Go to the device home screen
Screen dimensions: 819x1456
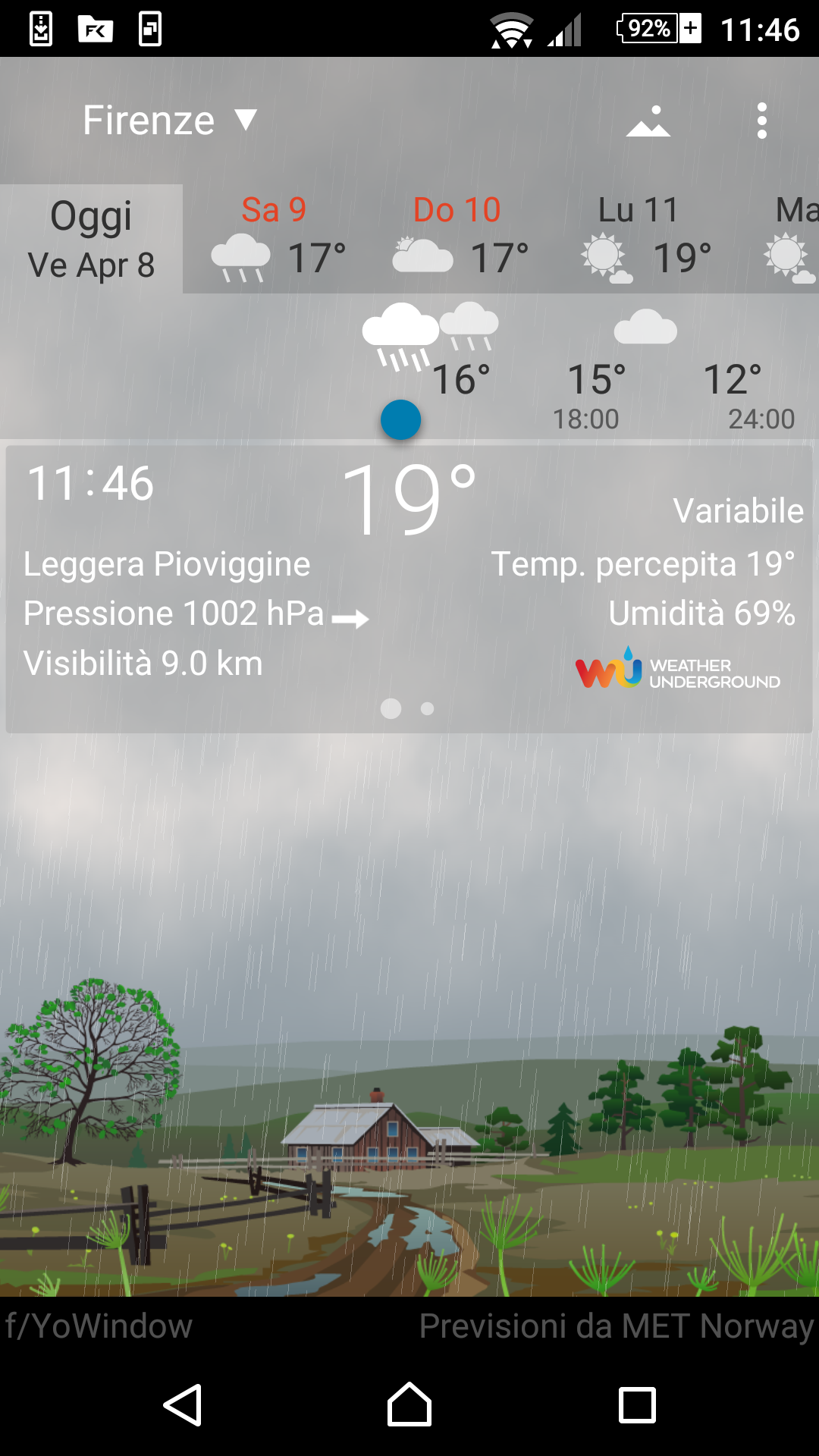coord(409,1405)
